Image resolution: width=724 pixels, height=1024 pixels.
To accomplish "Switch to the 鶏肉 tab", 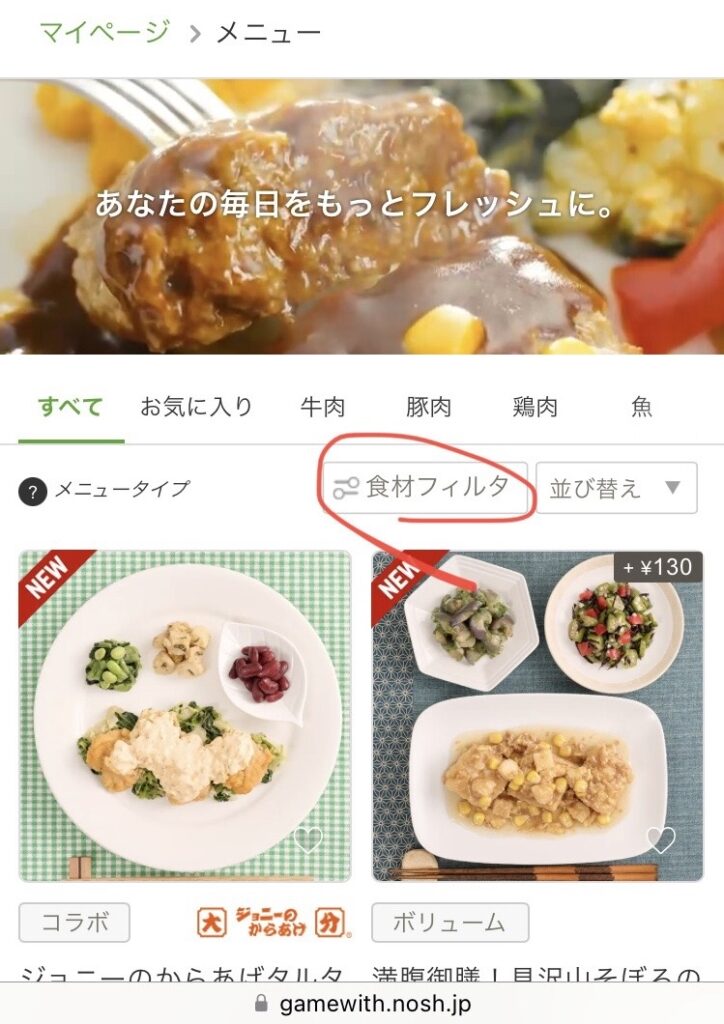I will point(534,407).
